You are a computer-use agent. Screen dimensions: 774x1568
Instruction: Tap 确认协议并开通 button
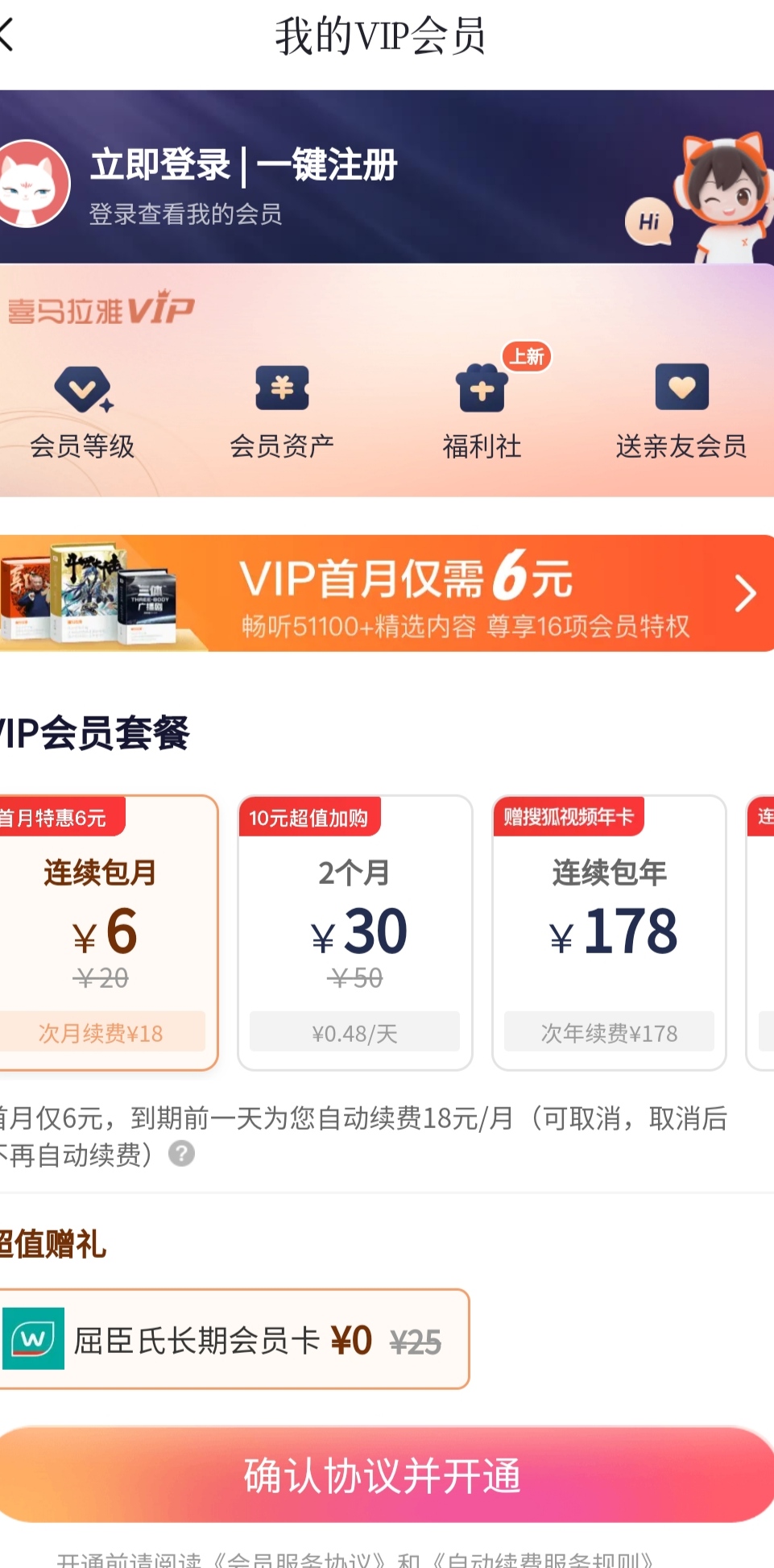pyautogui.click(x=385, y=1475)
